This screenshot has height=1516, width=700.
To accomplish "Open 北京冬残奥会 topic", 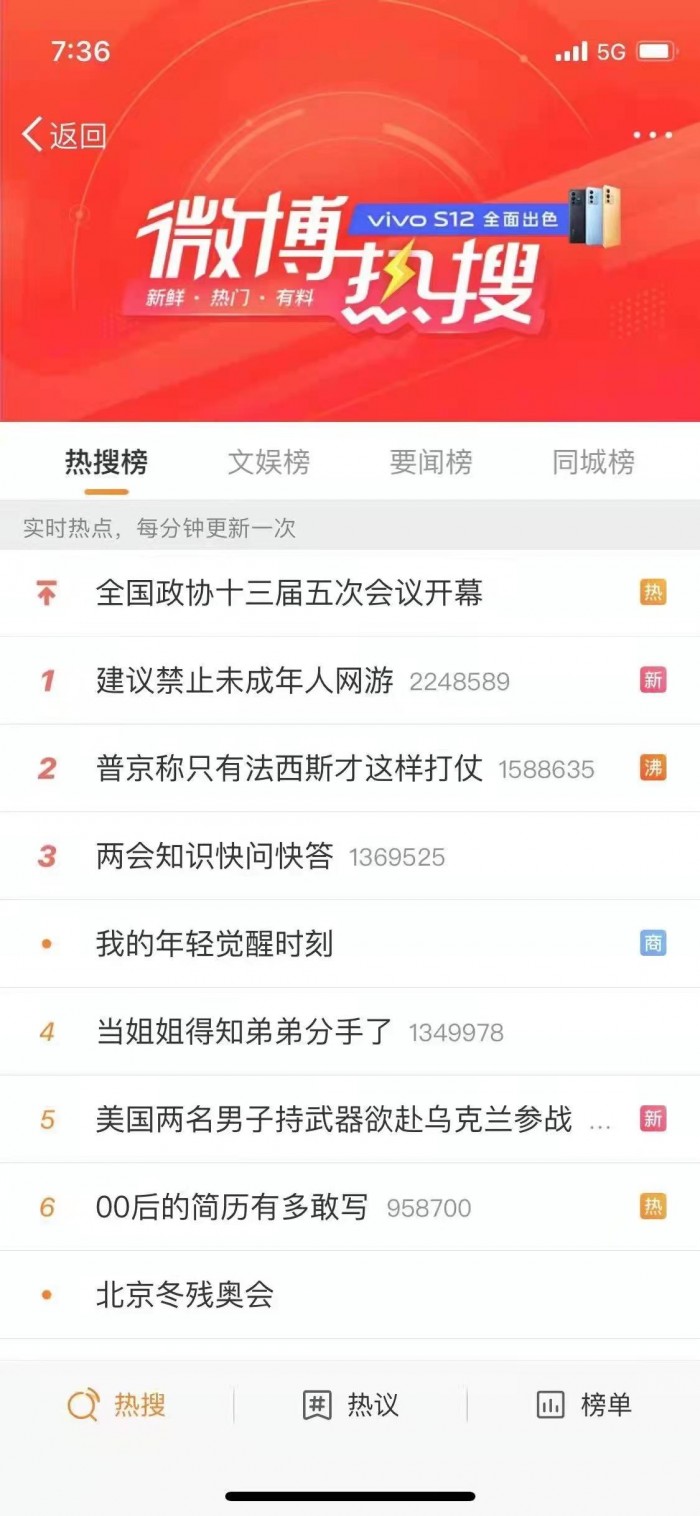I will point(185,1295).
